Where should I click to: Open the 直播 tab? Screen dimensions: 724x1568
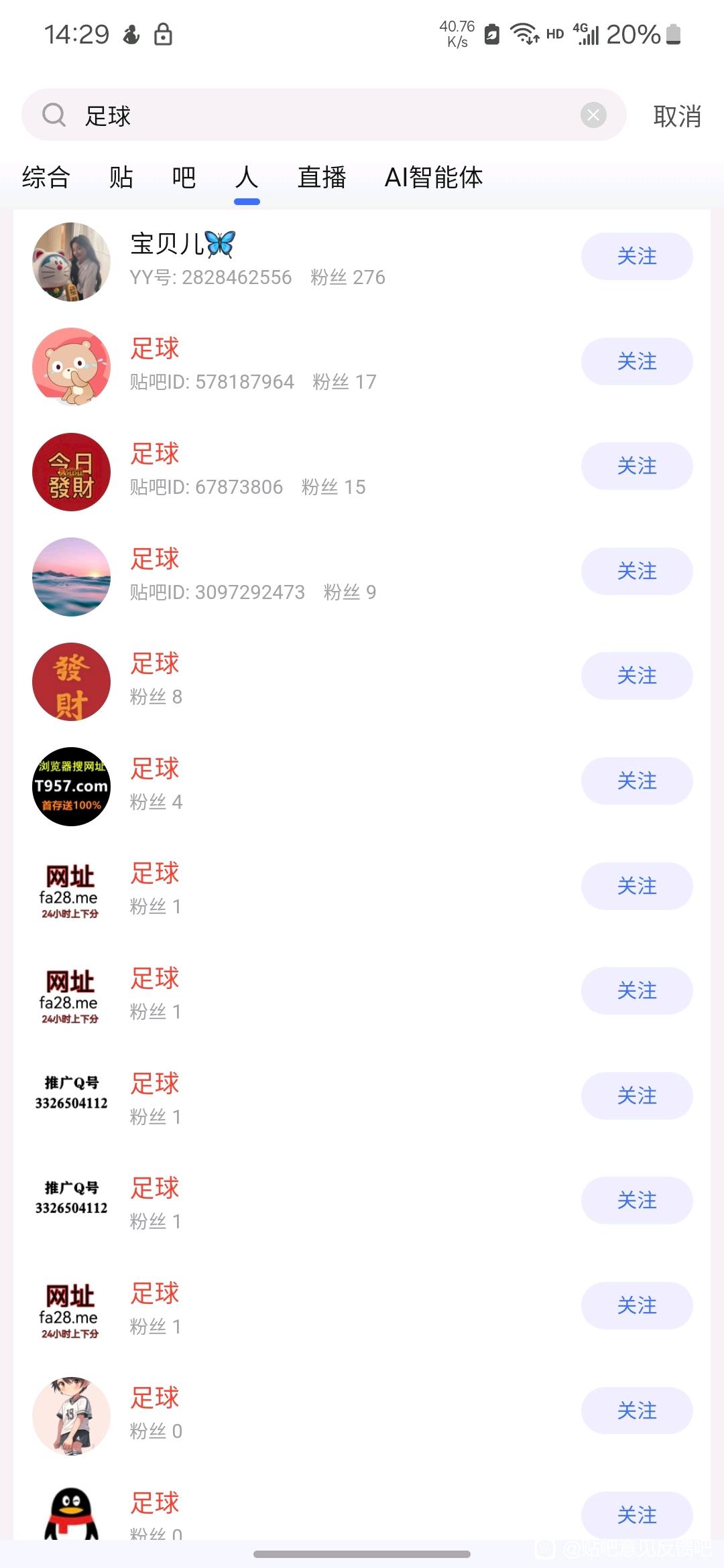click(322, 178)
